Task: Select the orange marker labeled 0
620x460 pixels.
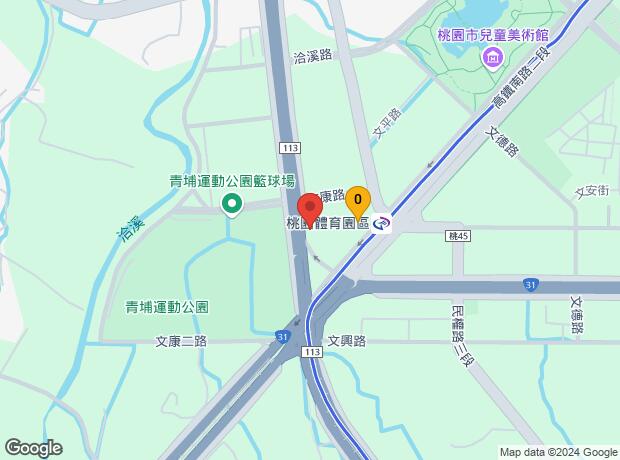Action: click(x=358, y=201)
